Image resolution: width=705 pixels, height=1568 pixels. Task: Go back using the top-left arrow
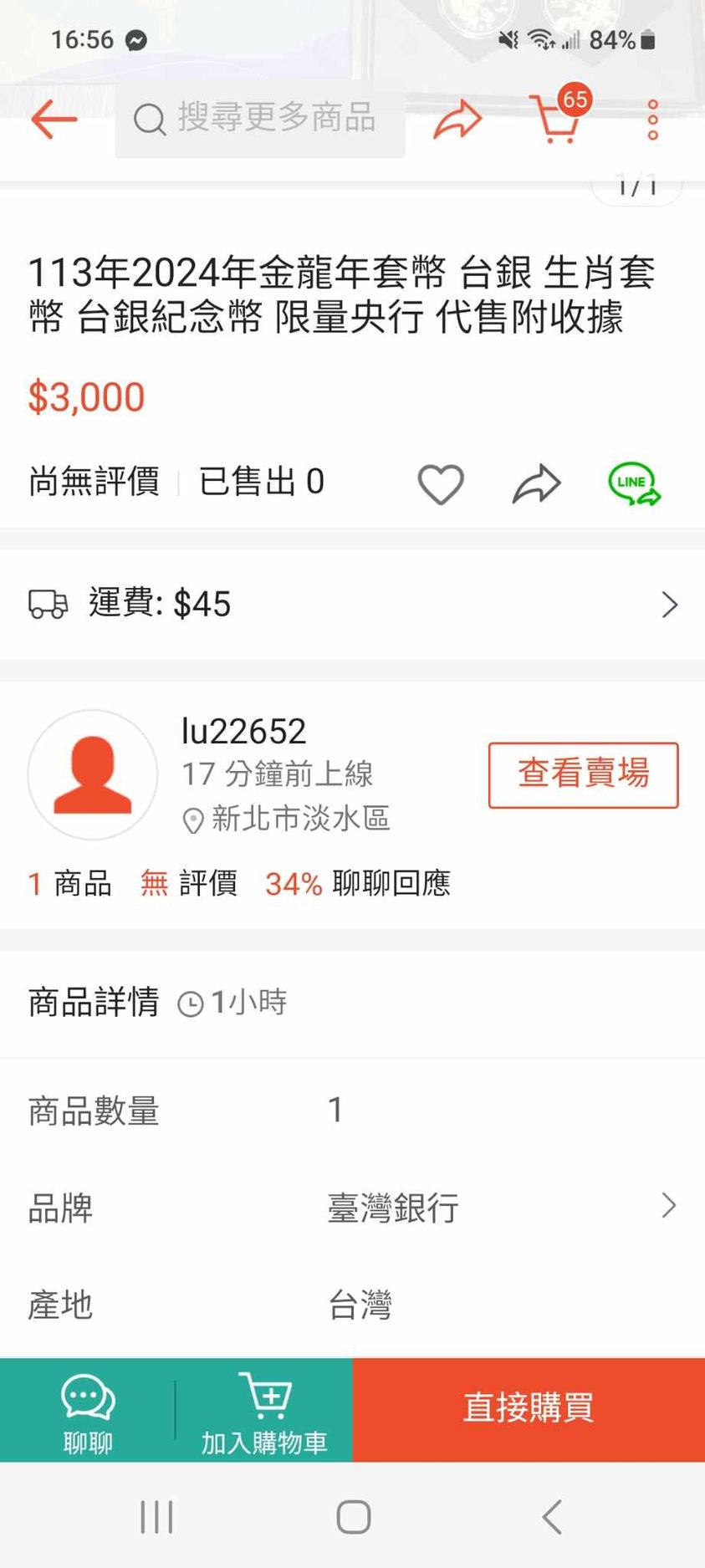coord(54,119)
